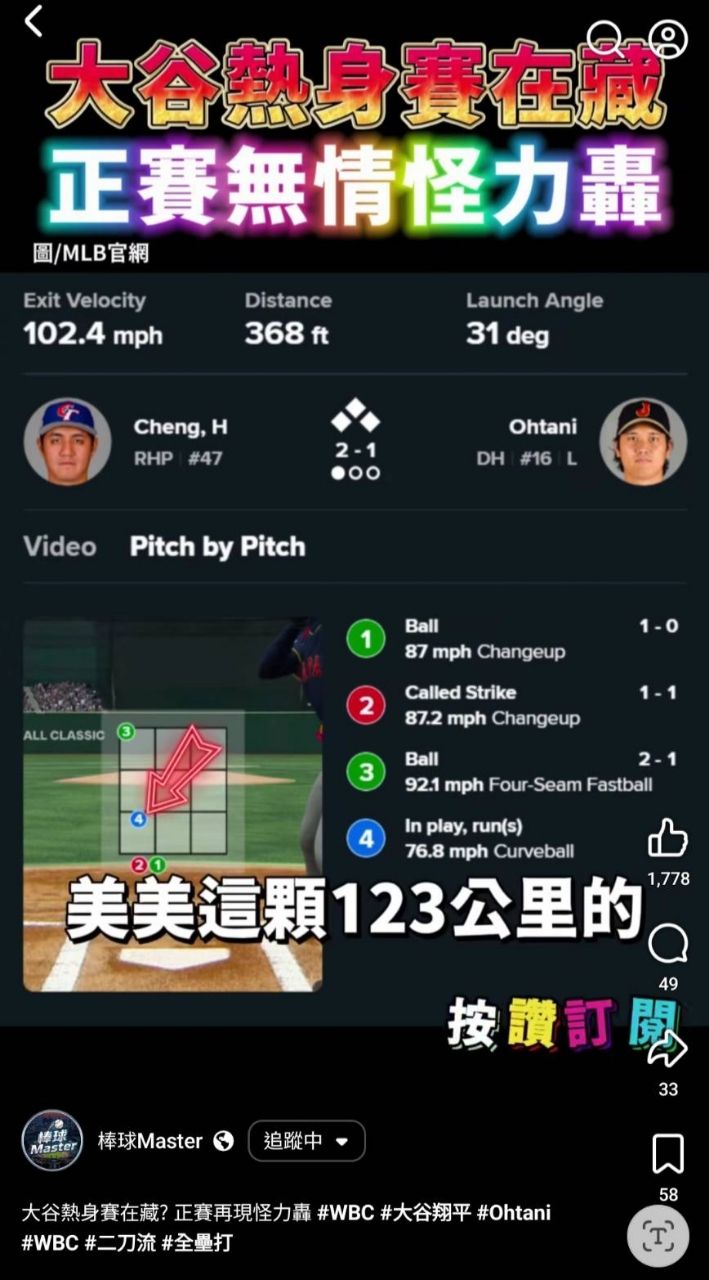Image resolution: width=709 pixels, height=1280 pixels.
Task: Open the profile icon in the top corner
Action: pos(668,38)
